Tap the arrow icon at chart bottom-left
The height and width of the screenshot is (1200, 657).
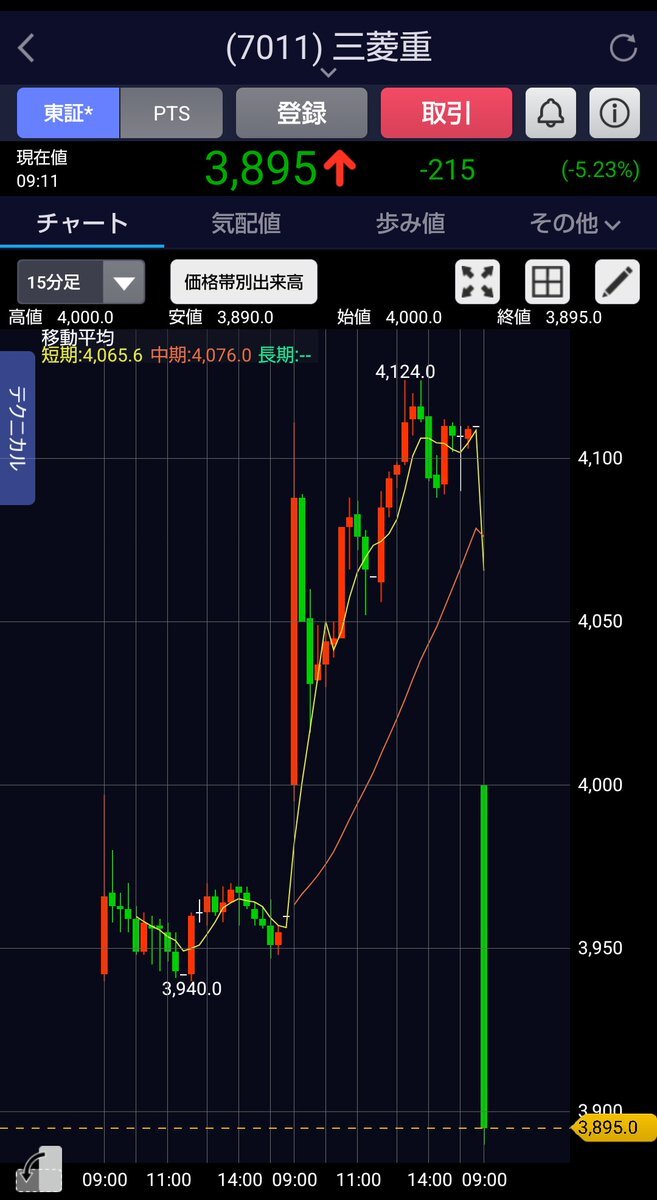(x=39, y=1170)
